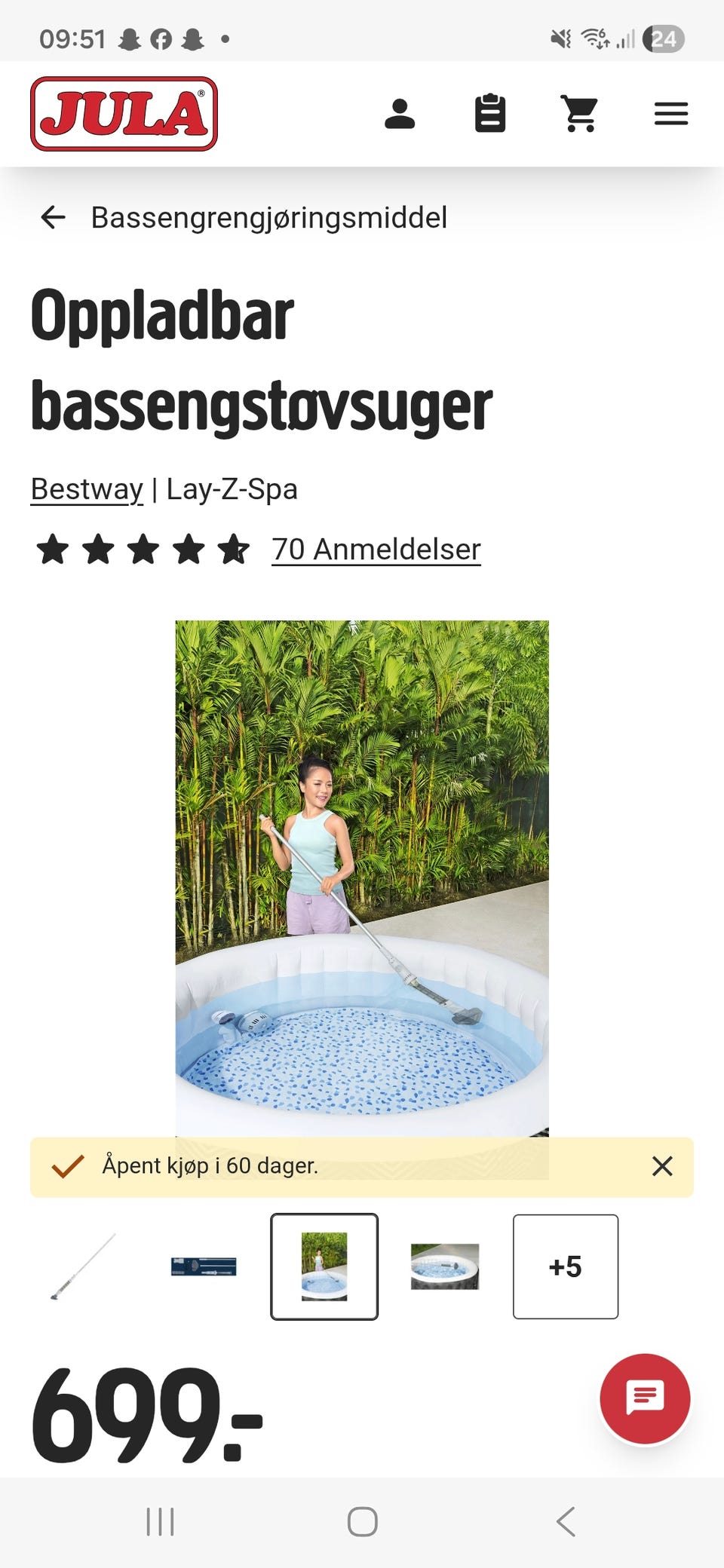Open Android recent apps
The width and height of the screenshot is (724, 1568).
click(x=160, y=1521)
